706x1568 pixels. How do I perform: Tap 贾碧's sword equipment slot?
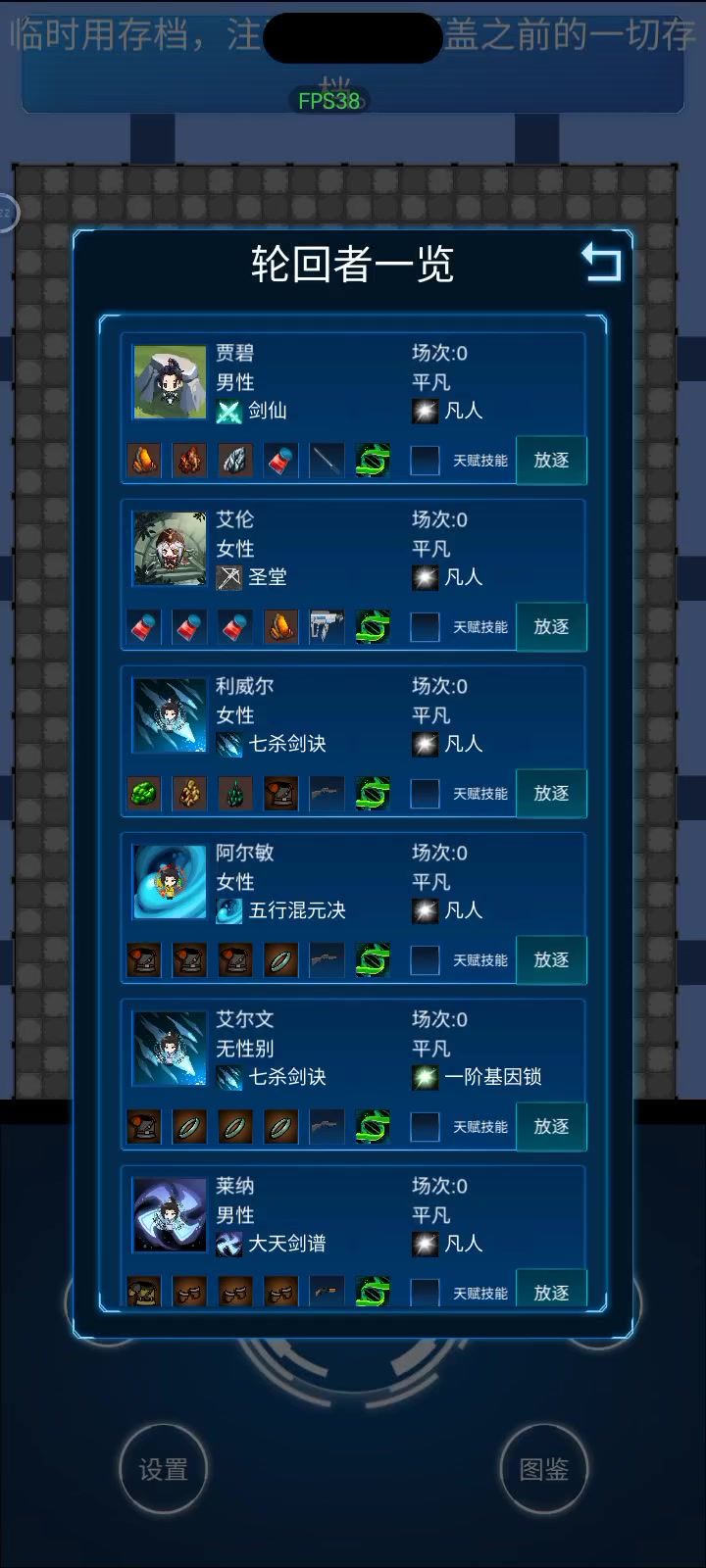click(327, 461)
